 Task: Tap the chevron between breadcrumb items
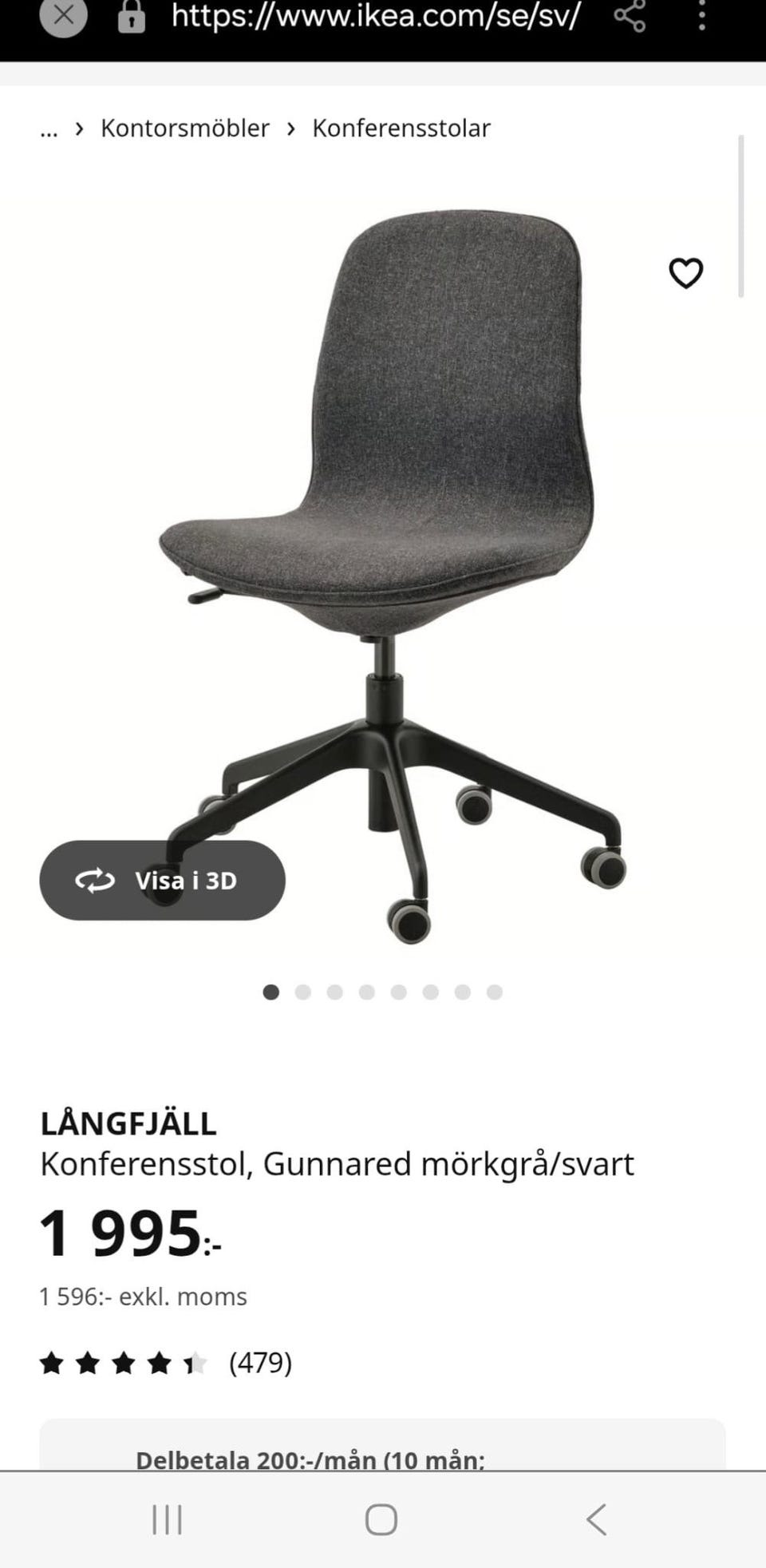coord(78,128)
